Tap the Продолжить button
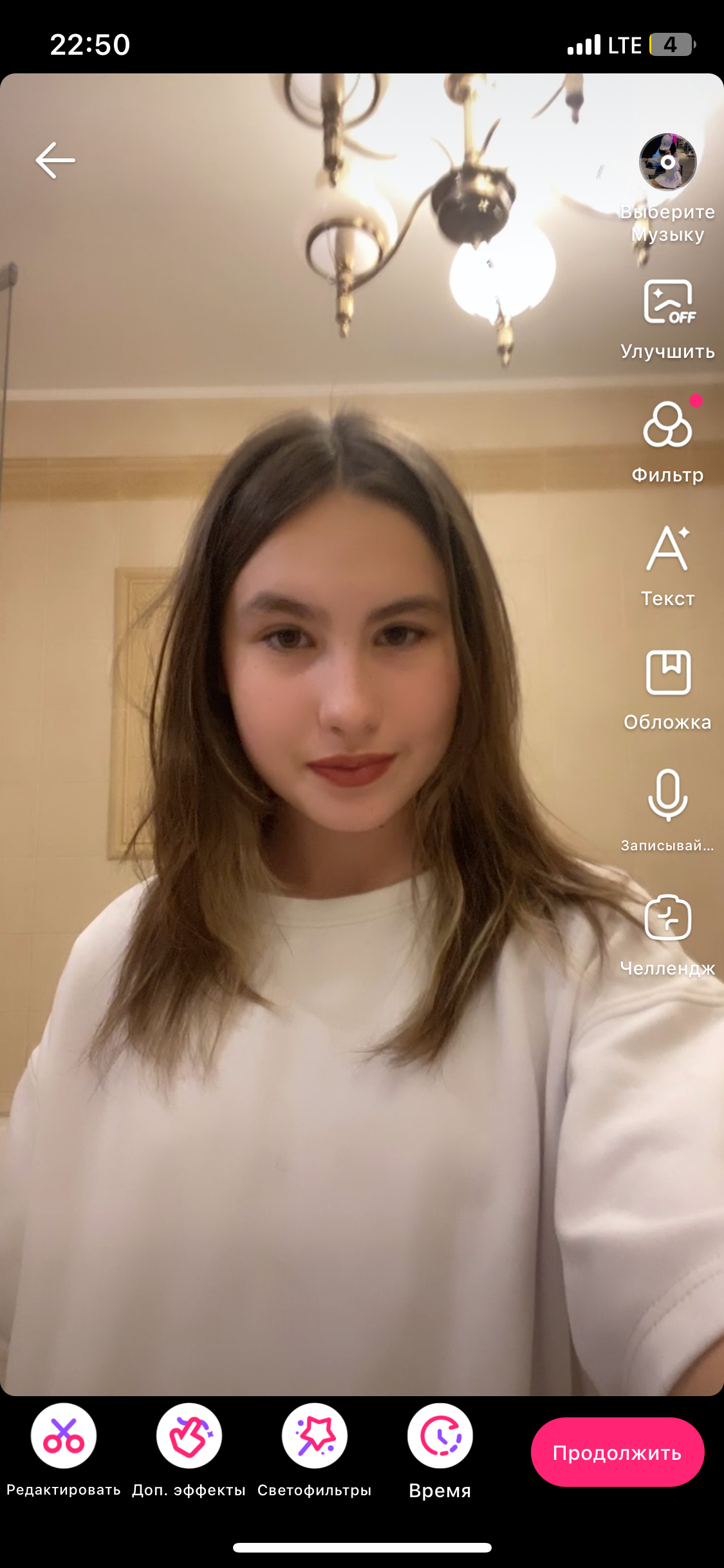The image size is (724, 1568). click(x=617, y=1452)
